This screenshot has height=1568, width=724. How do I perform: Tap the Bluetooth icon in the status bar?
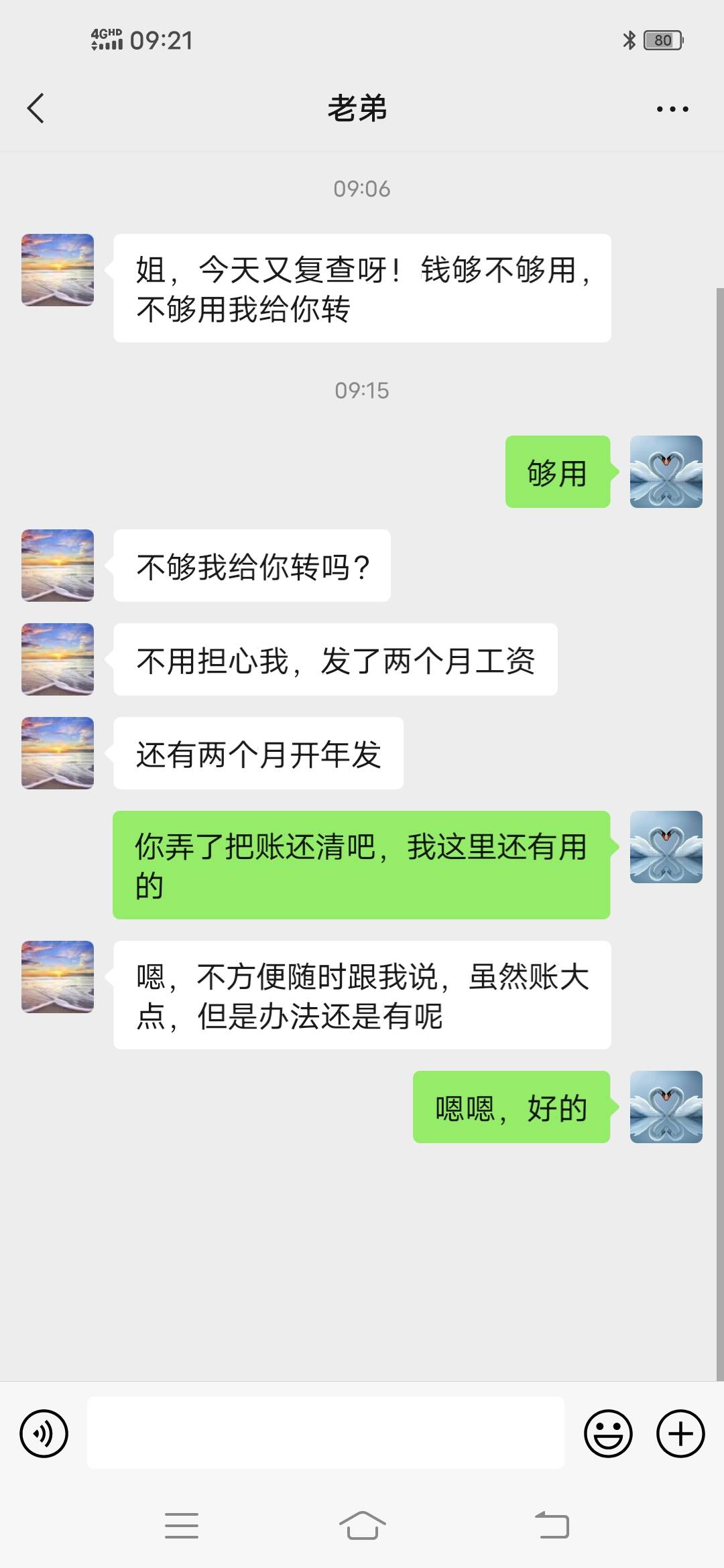628,40
